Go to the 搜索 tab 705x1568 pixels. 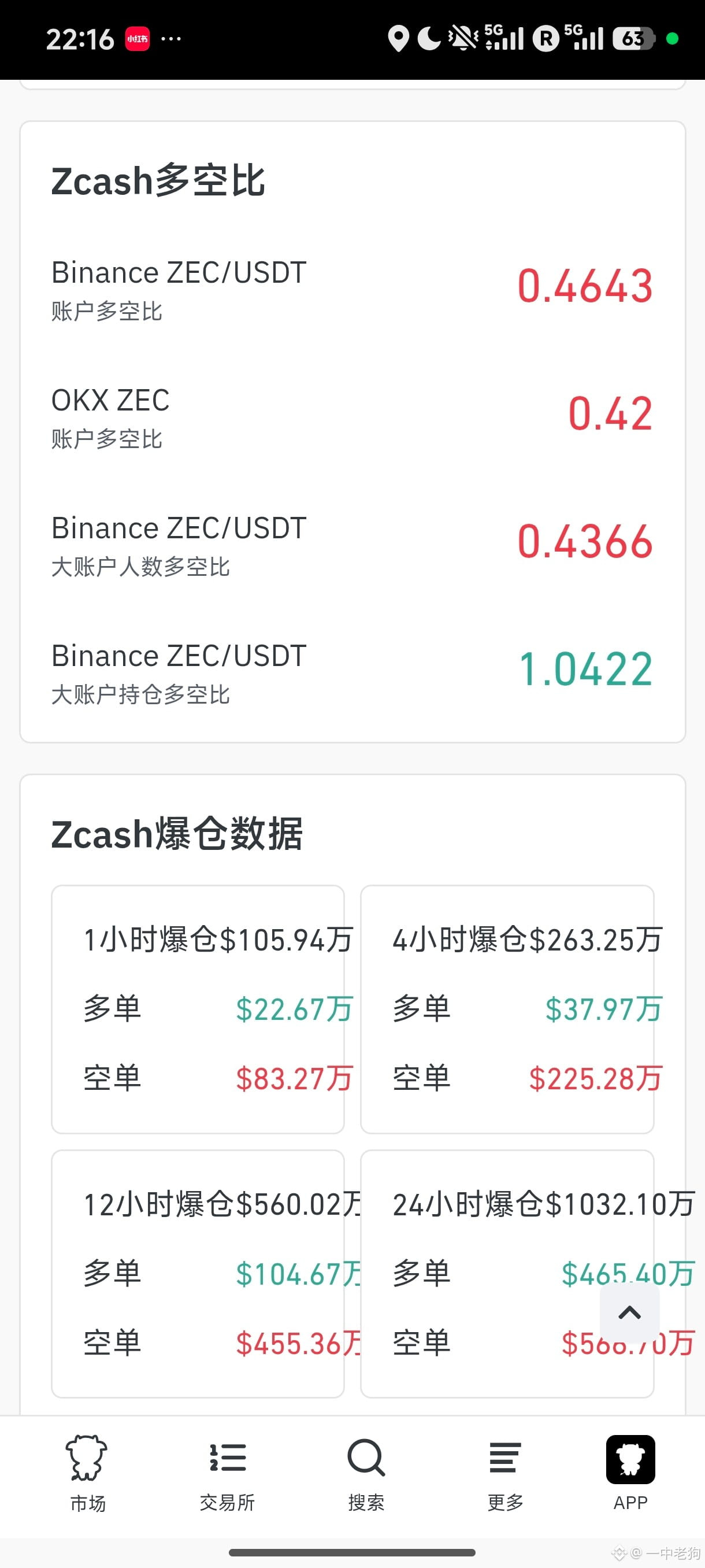(x=366, y=1474)
